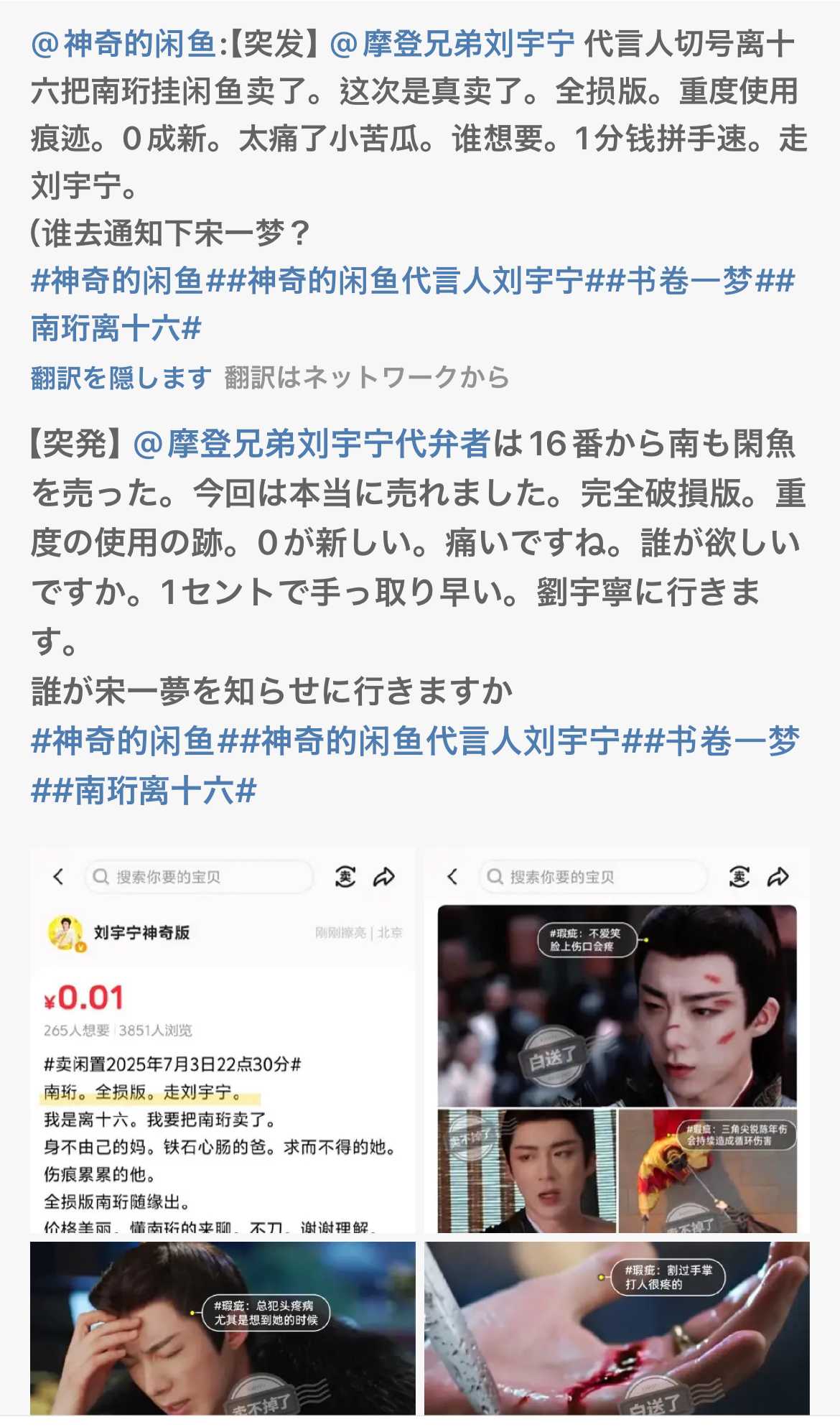Open the @摩登兄弟刘宇宁 mention in original post
Viewport: 840px width, 1427px height.
point(452,45)
